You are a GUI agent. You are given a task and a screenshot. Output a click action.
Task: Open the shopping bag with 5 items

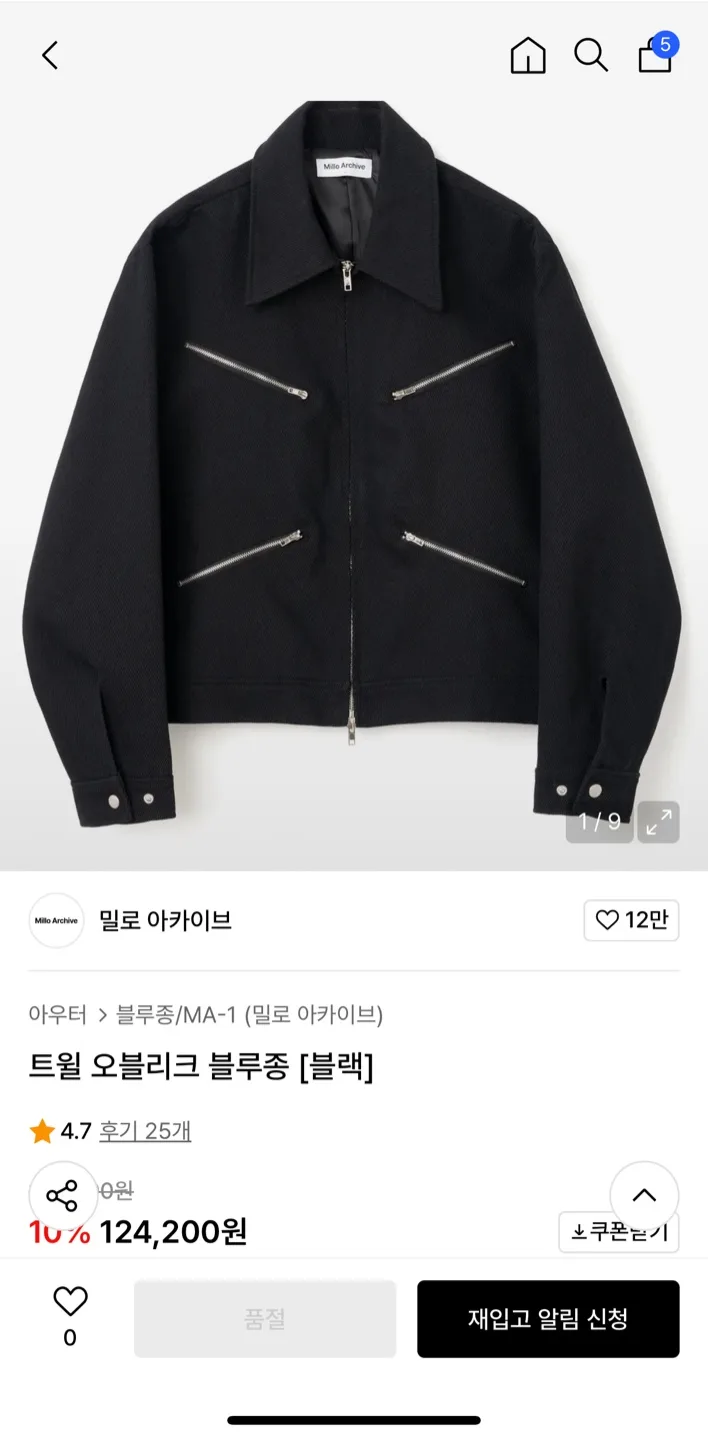[655, 55]
